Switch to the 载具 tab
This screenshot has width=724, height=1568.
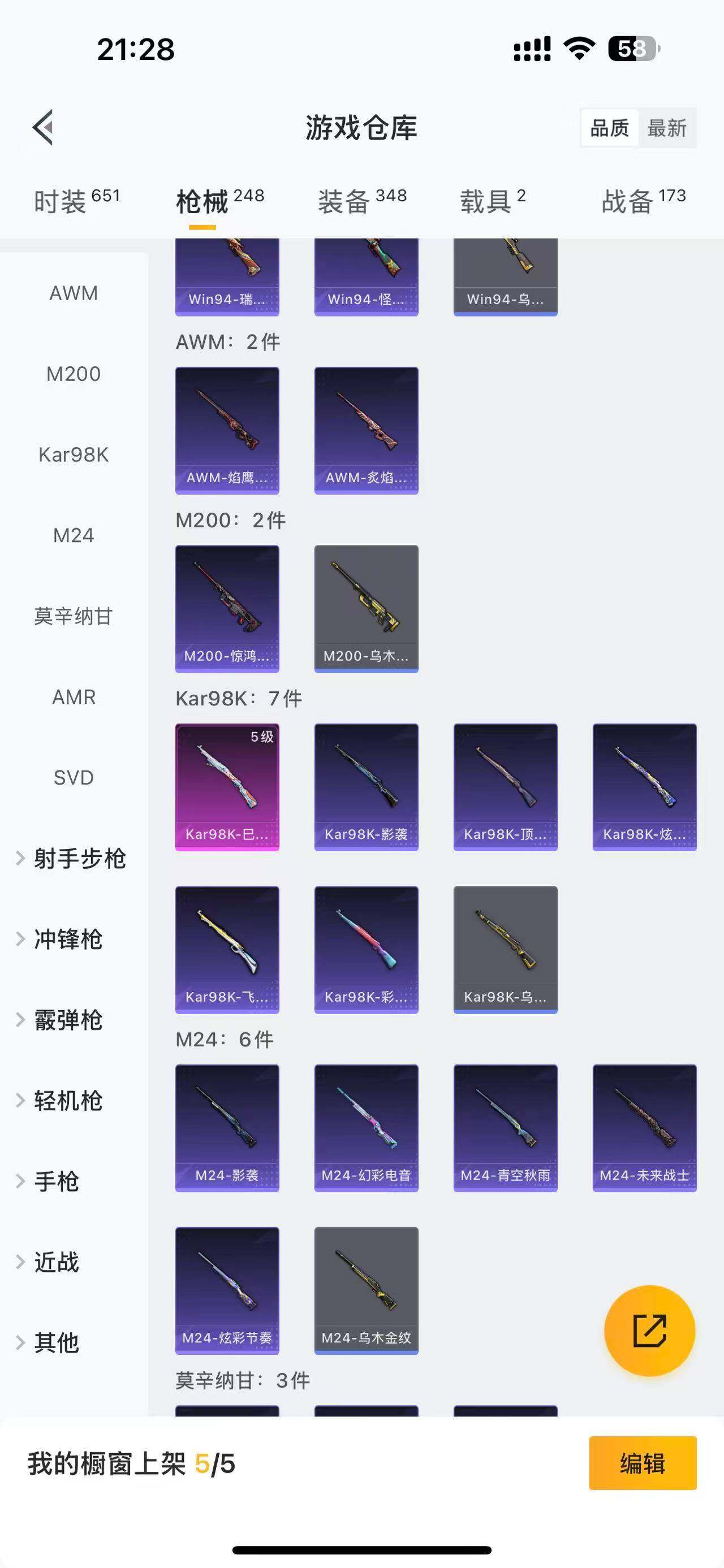pyautogui.click(x=492, y=201)
